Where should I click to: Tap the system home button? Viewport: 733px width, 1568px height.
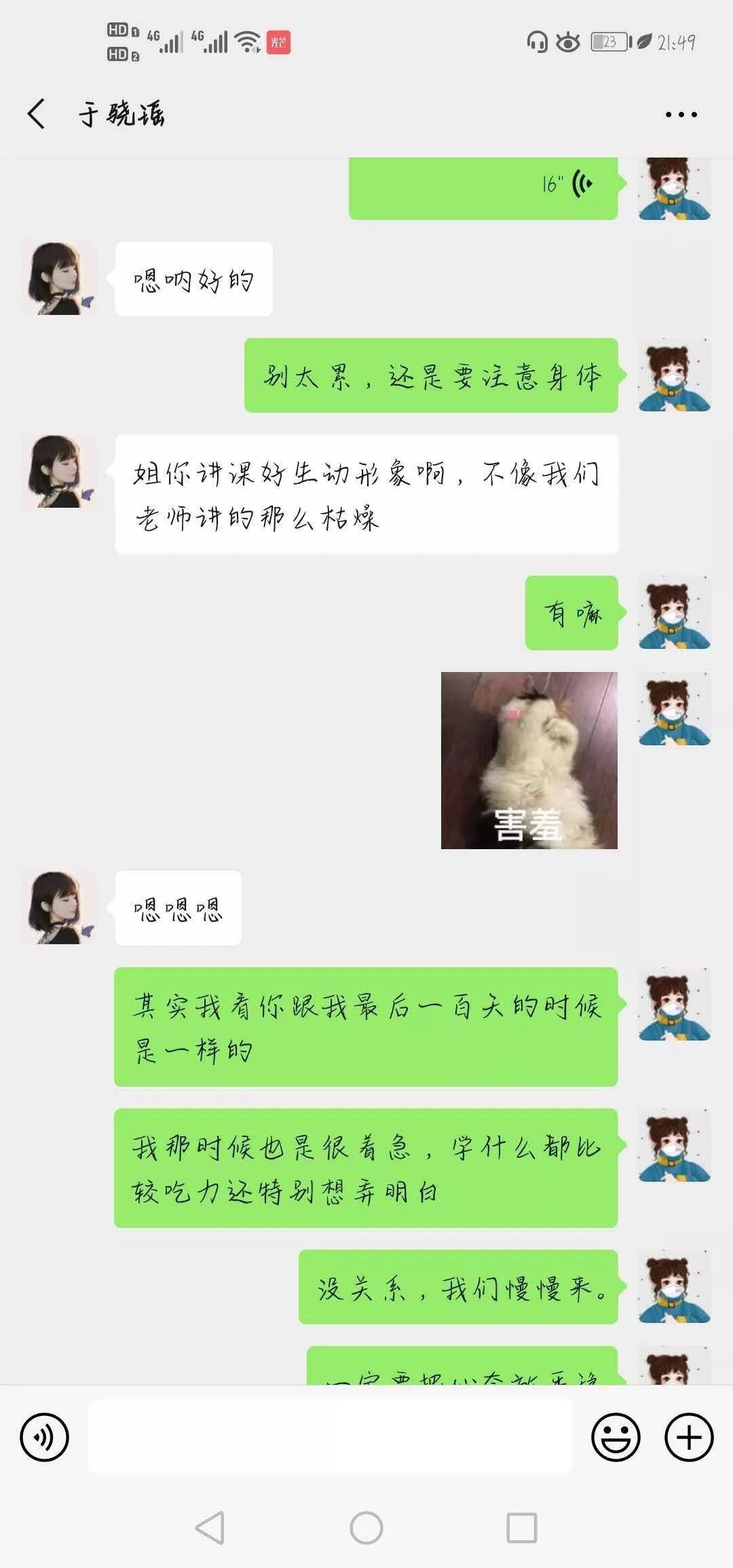(x=366, y=1528)
